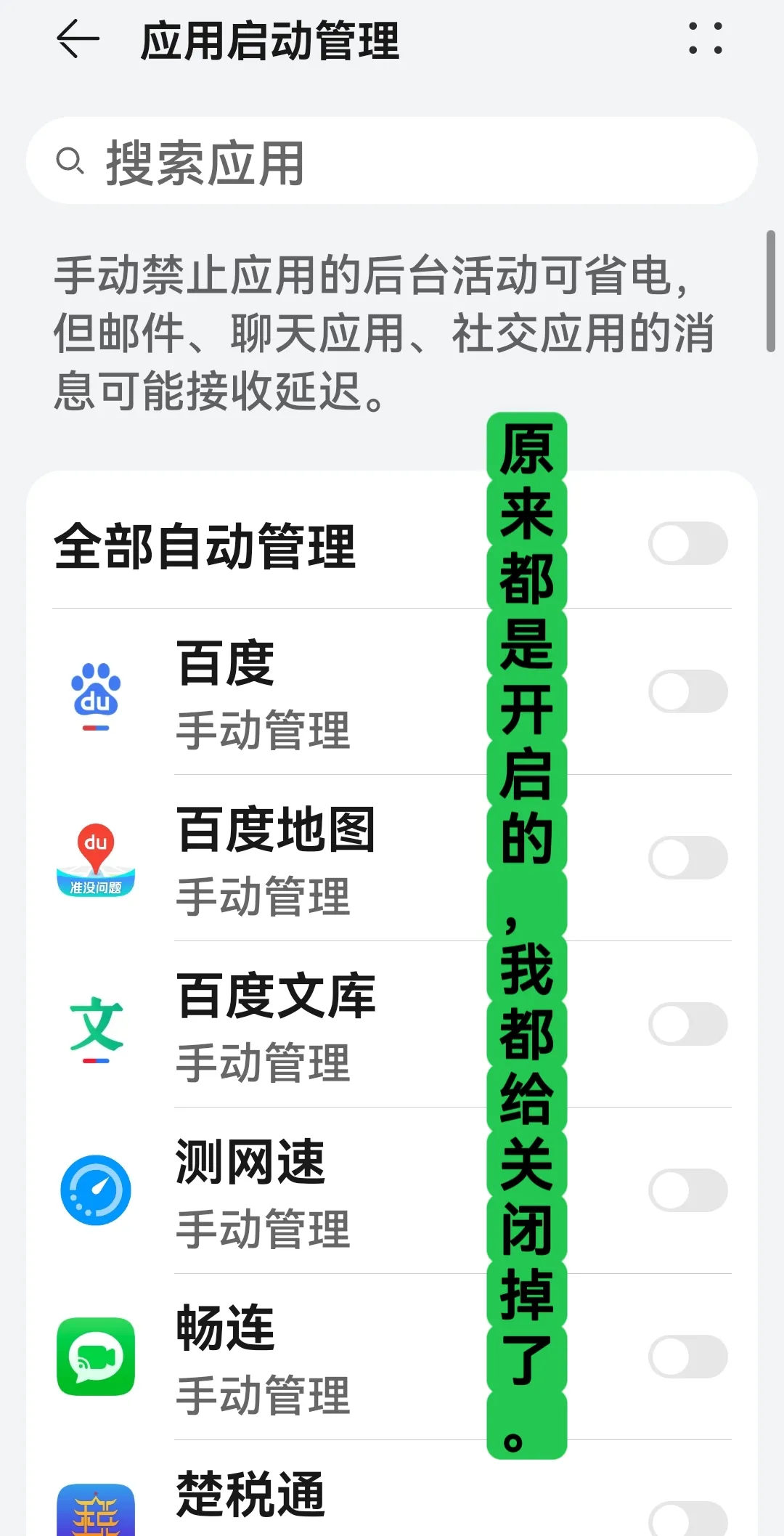
Task: Toggle auto management for 百度
Action: 687,691
